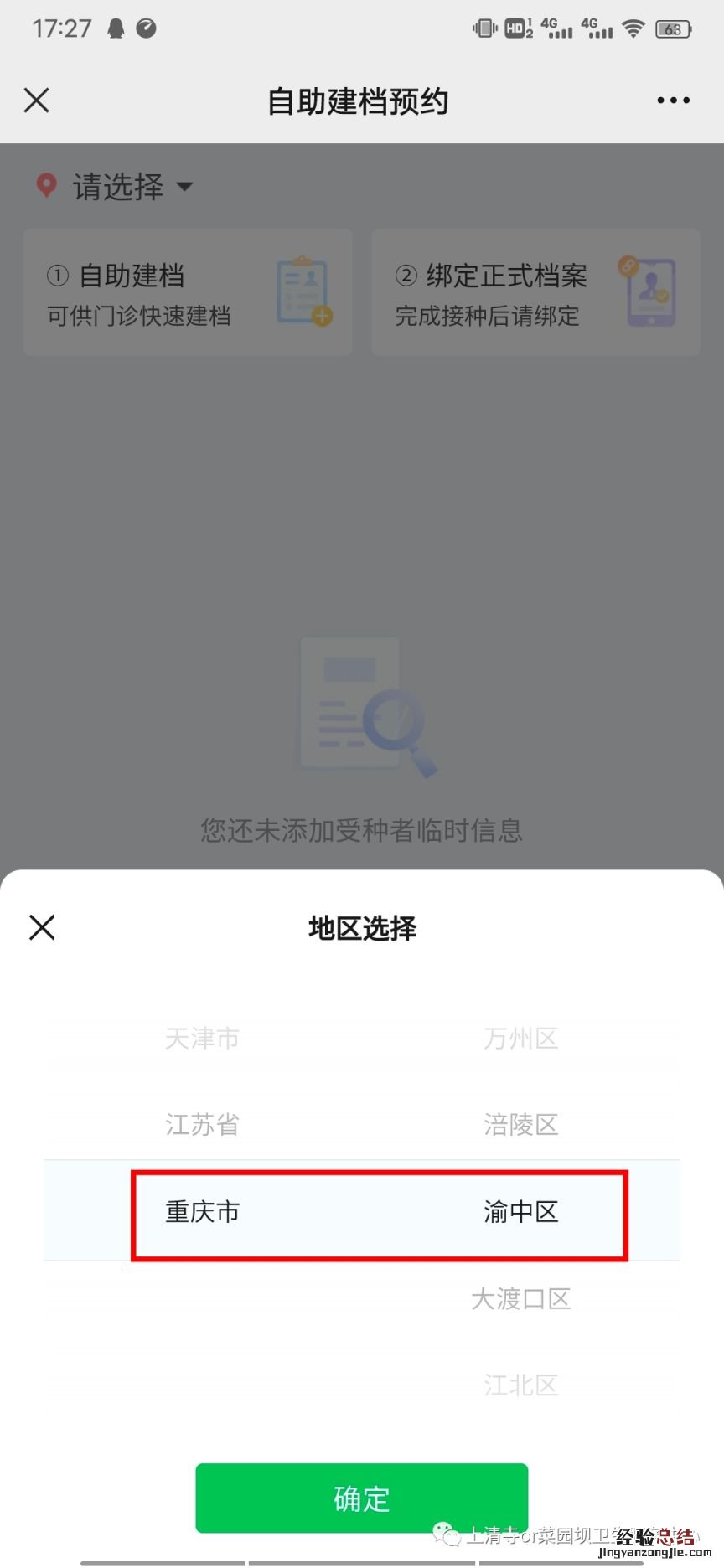
Task: Select 天津市 in the province picker
Action: (x=202, y=1039)
